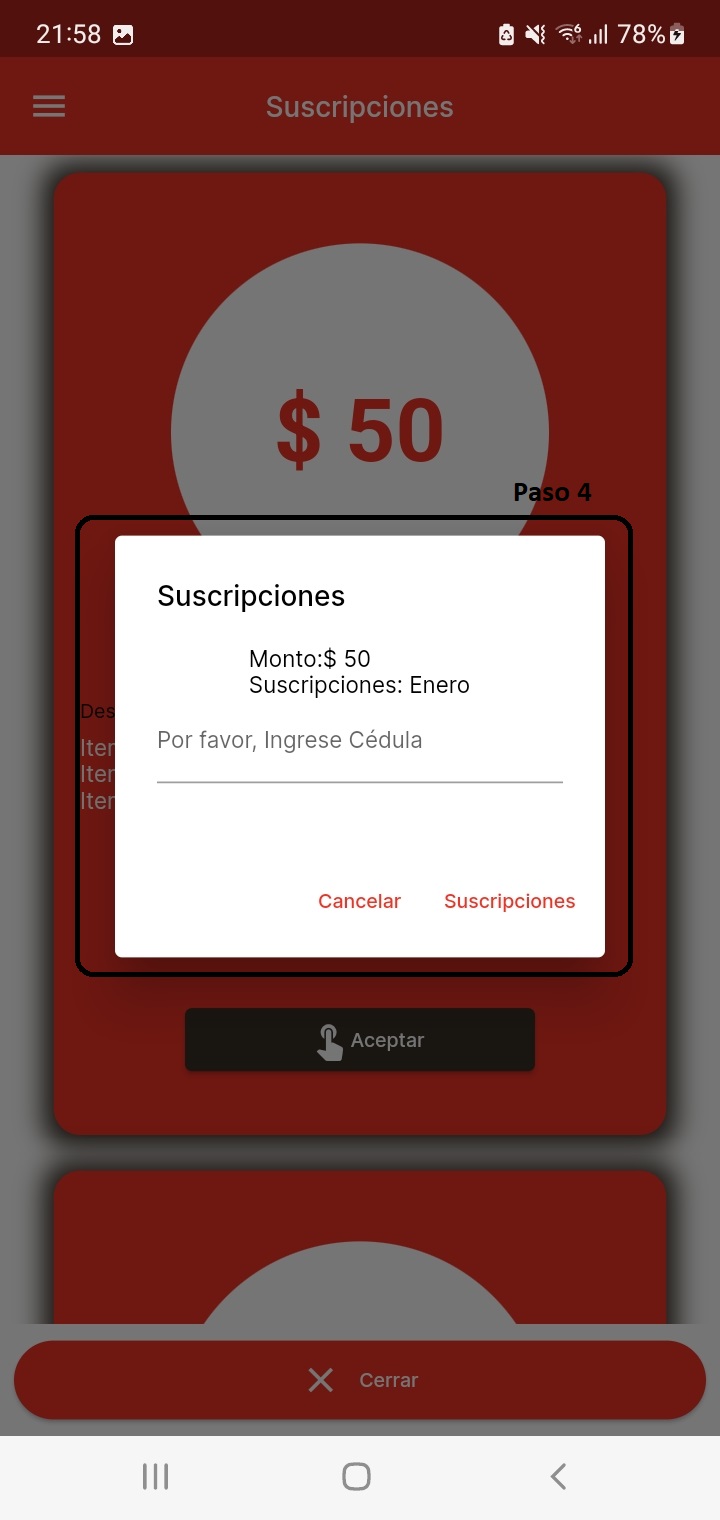Close using the Cerrar button
The width and height of the screenshot is (720, 1520).
(360, 1380)
